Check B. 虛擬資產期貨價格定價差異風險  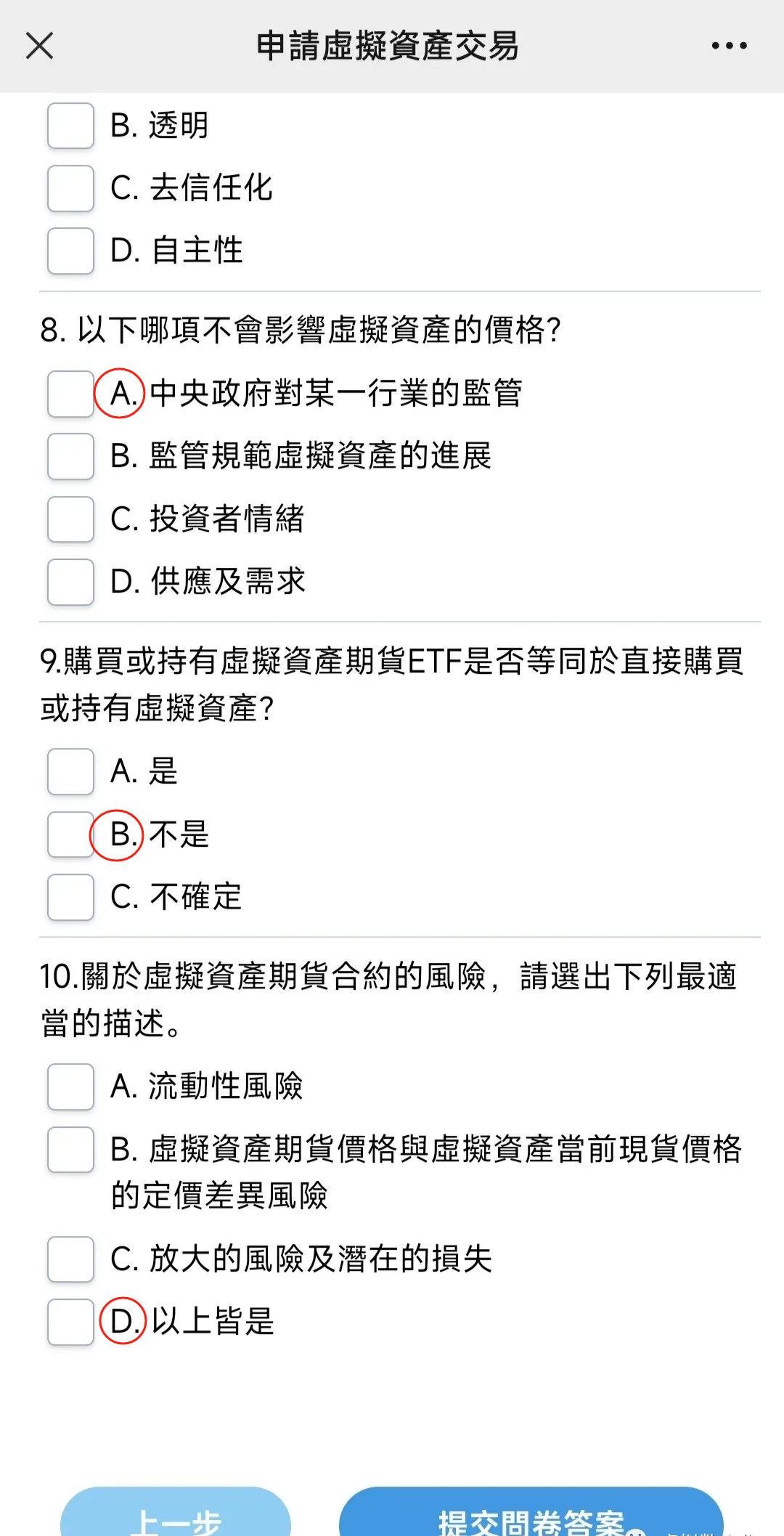tap(70, 1150)
